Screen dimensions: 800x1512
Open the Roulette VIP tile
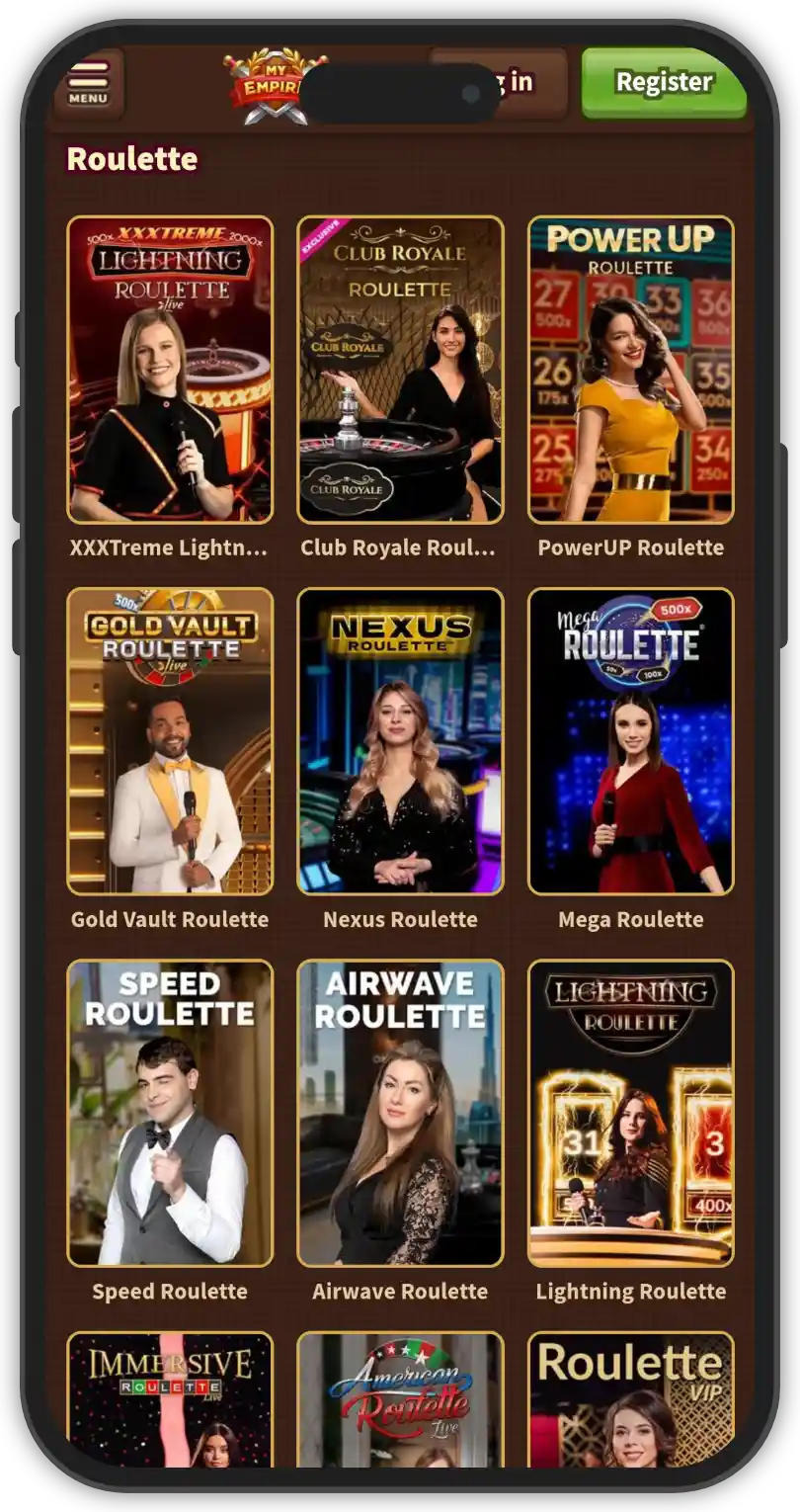[x=631, y=1401]
